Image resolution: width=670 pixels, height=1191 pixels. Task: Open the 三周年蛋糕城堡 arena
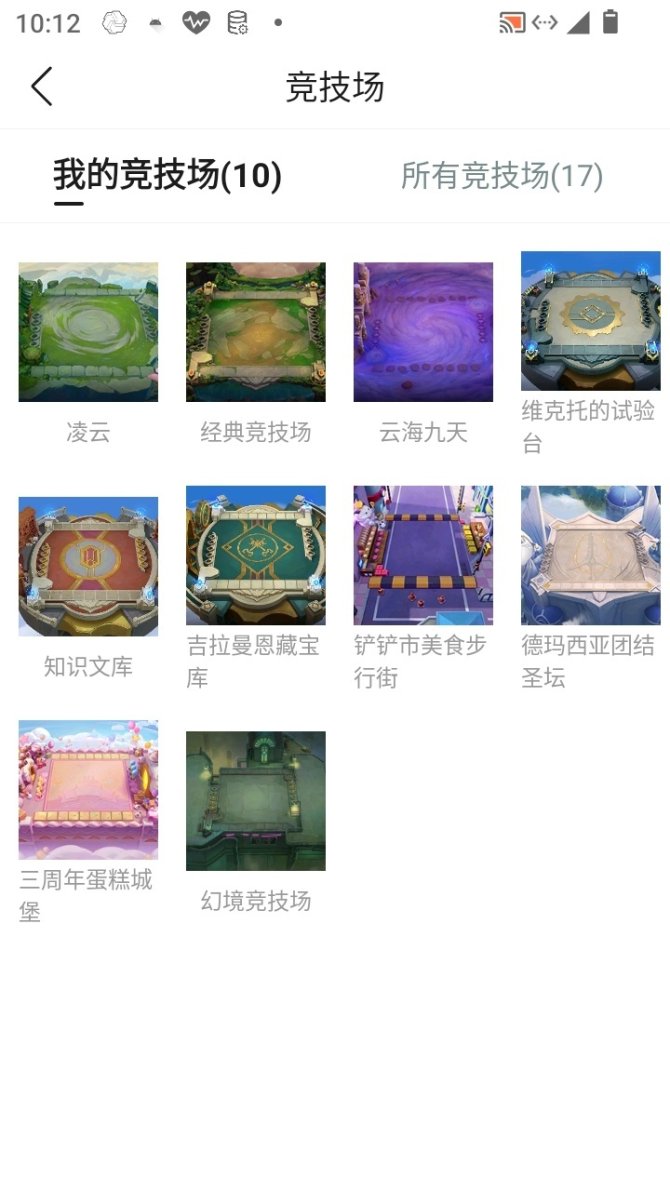pos(88,790)
